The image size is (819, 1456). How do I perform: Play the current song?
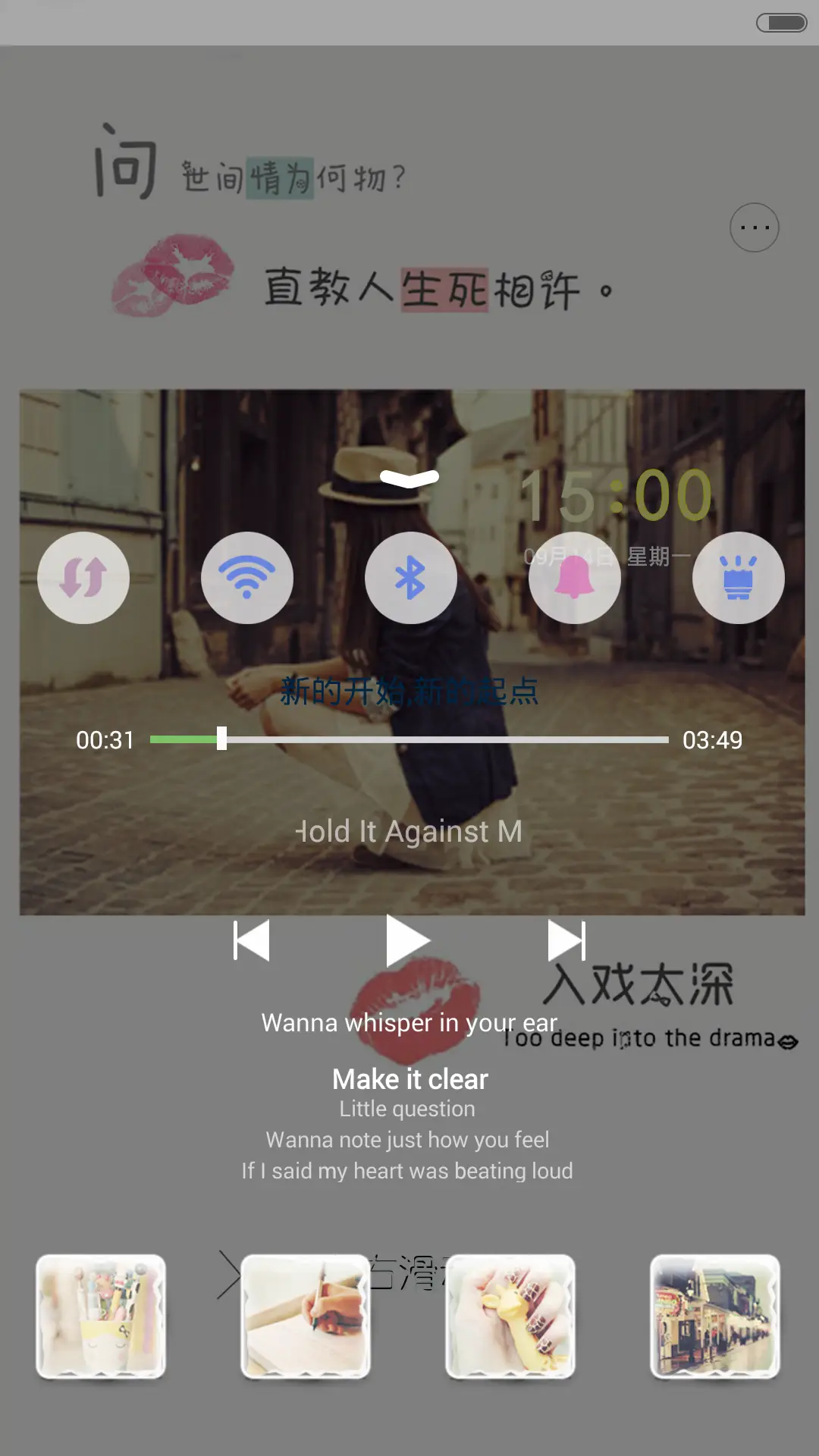click(x=409, y=939)
